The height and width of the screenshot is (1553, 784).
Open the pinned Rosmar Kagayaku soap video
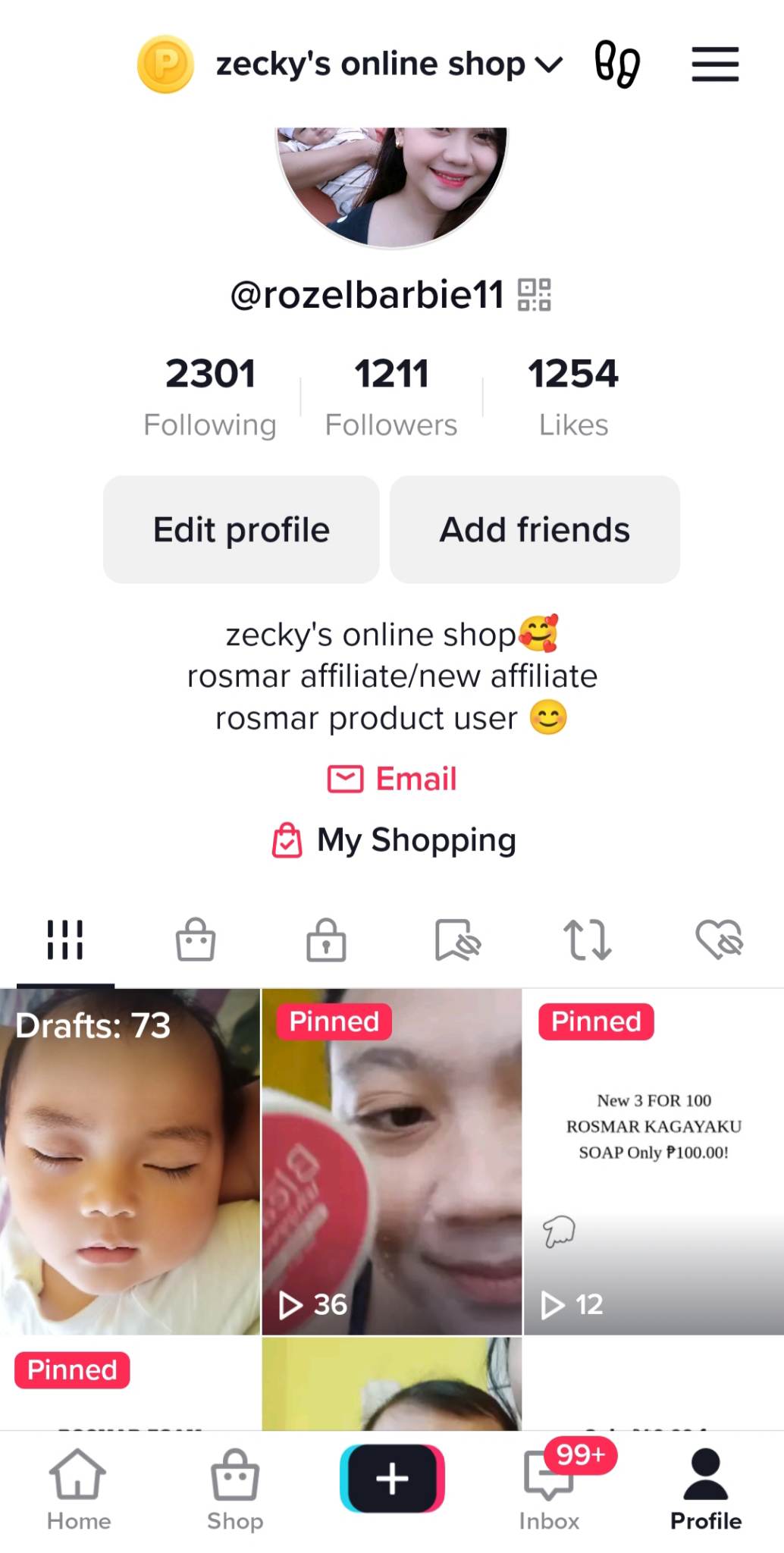pos(654,1161)
